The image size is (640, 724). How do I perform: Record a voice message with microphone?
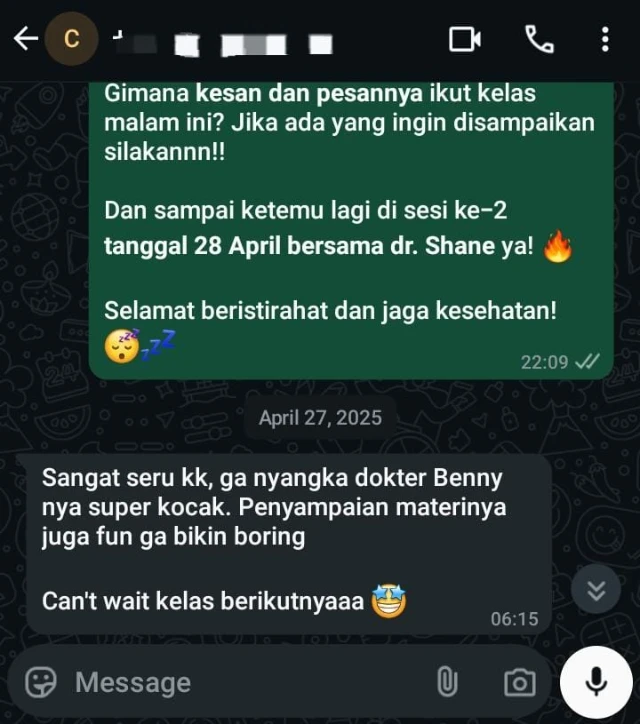tap(596, 682)
